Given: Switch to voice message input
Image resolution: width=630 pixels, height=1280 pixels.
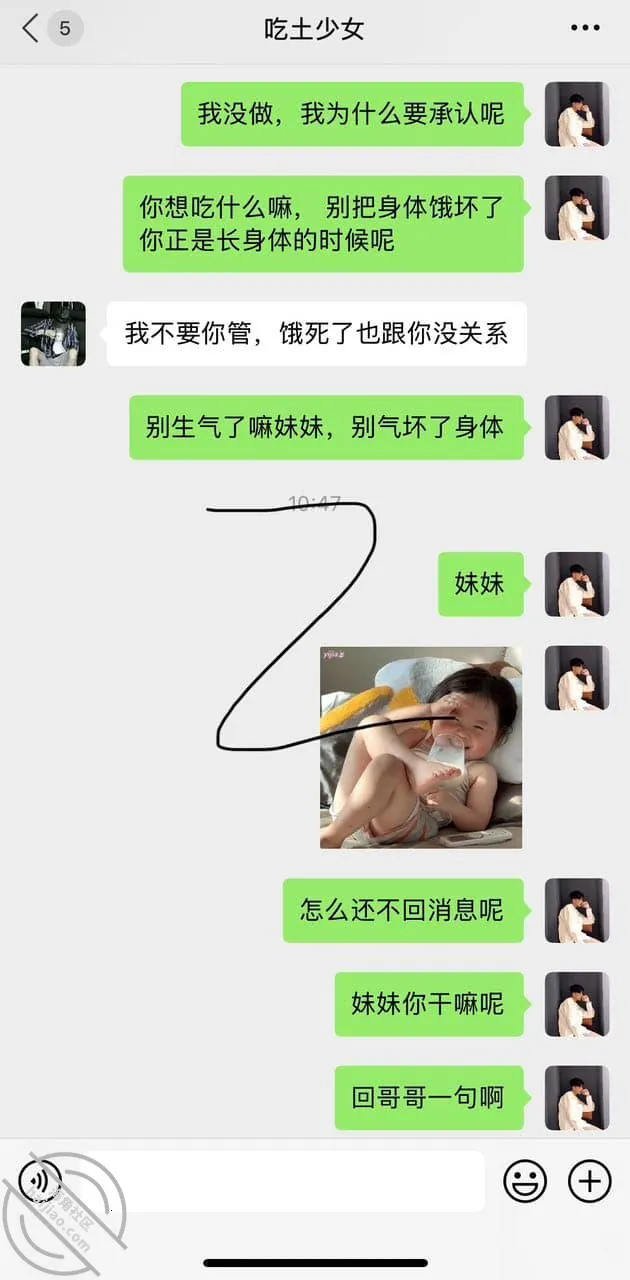Looking at the screenshot, I should click(41, 1182).
